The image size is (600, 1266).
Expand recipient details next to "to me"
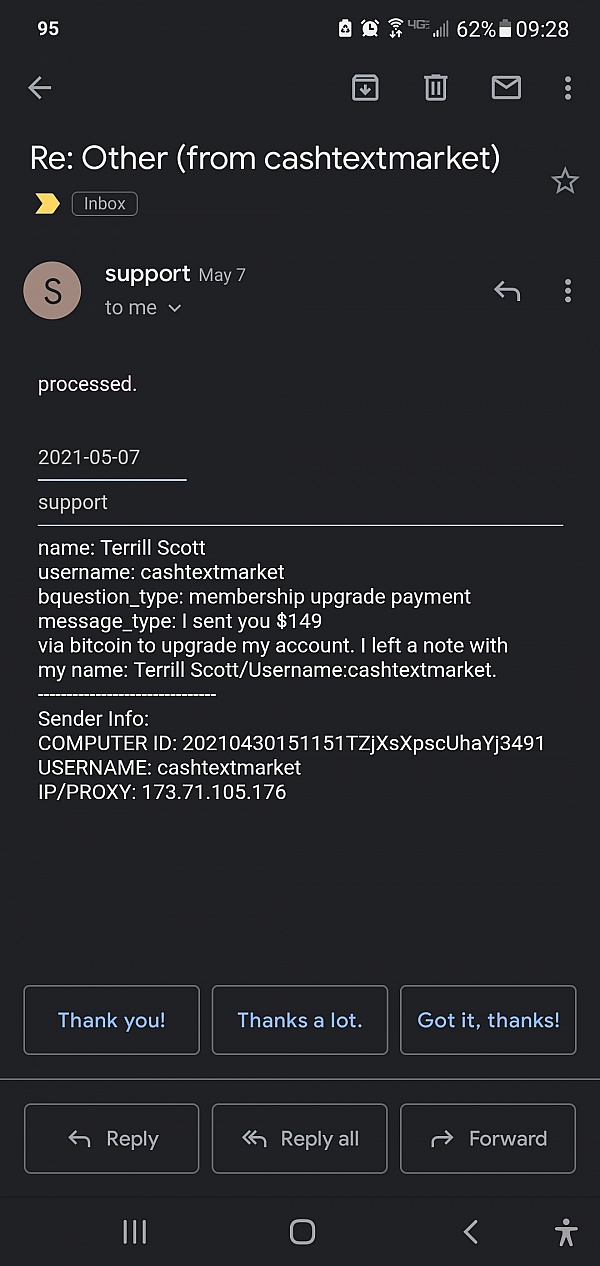[x=175, y=308]
